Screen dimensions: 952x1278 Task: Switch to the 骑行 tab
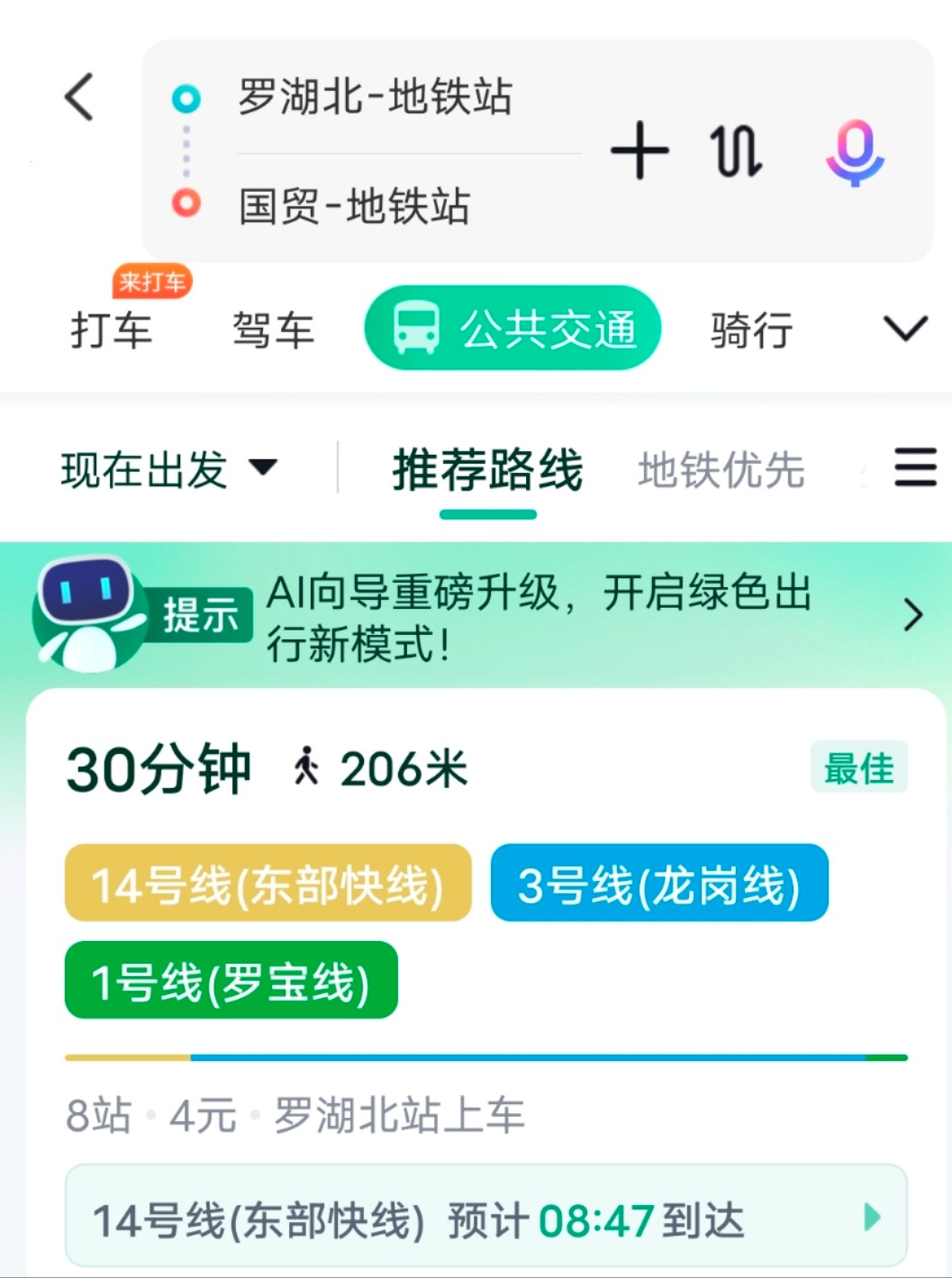point(751,329)
